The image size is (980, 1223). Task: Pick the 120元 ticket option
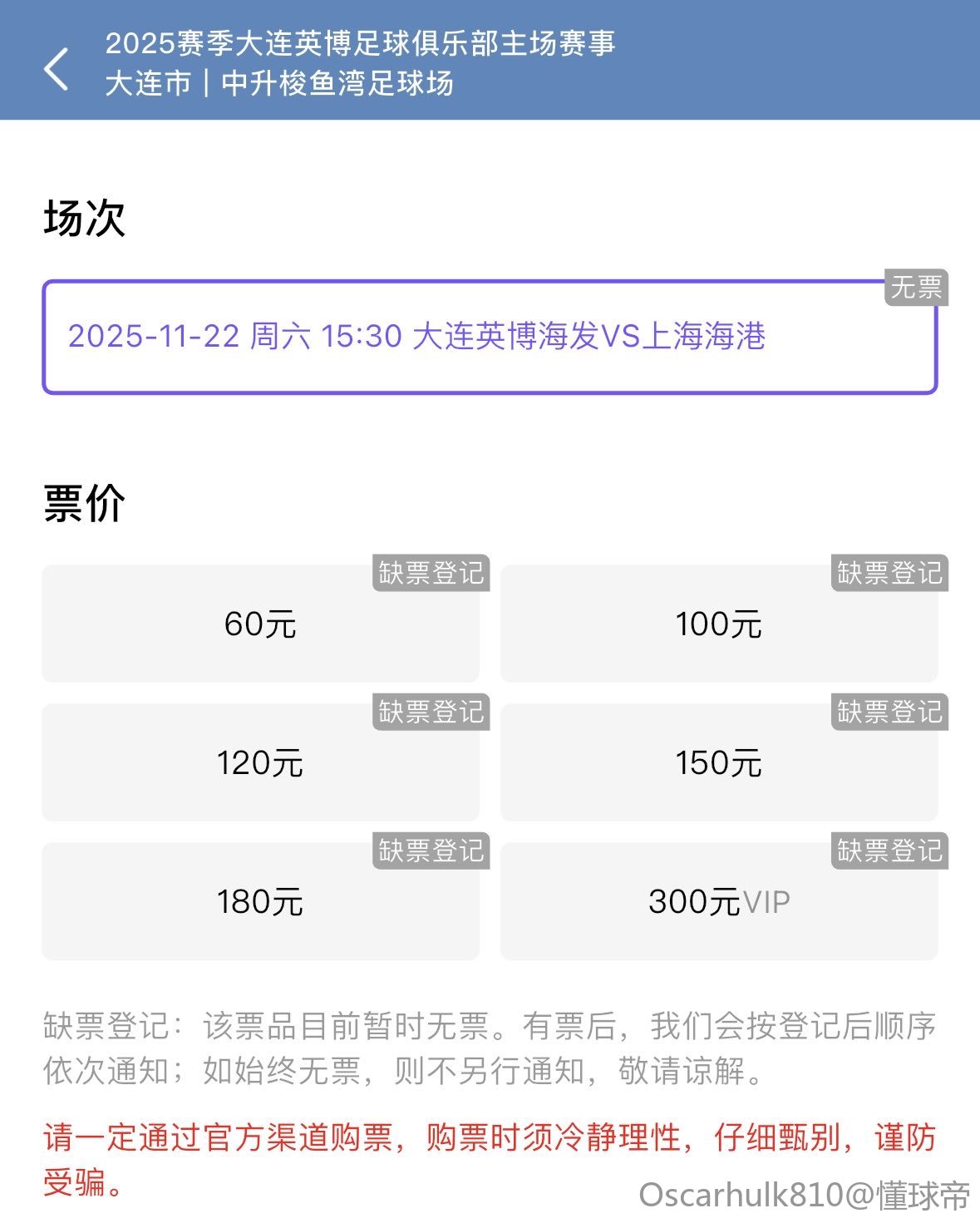point(260,763)
